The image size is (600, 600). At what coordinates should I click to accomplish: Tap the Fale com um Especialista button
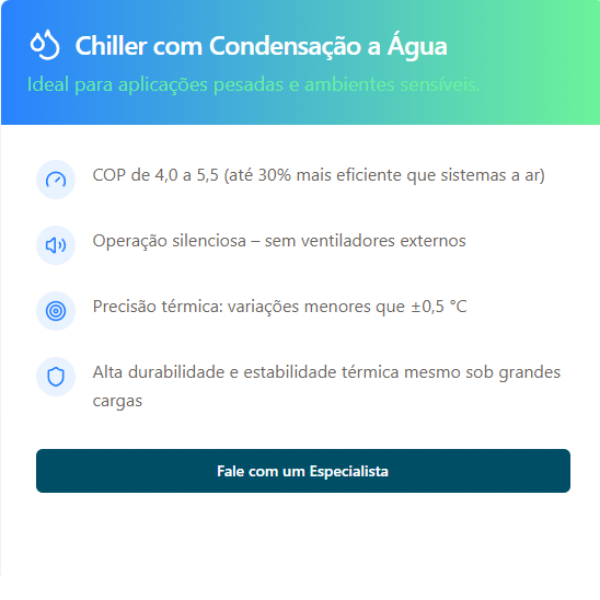tap(303, 471)
